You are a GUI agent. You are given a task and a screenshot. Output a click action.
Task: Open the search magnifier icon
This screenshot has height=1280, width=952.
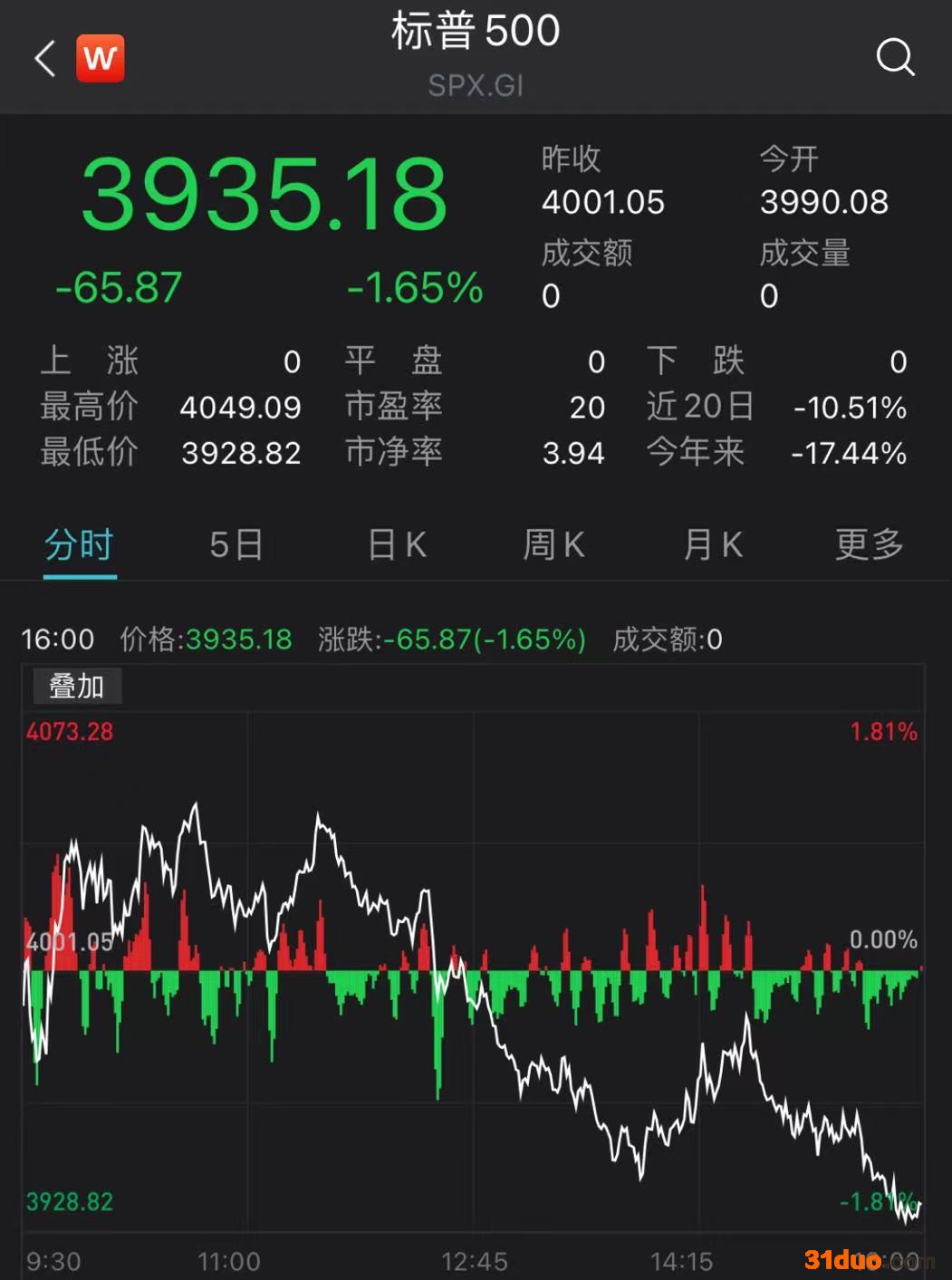coord(895,57)
